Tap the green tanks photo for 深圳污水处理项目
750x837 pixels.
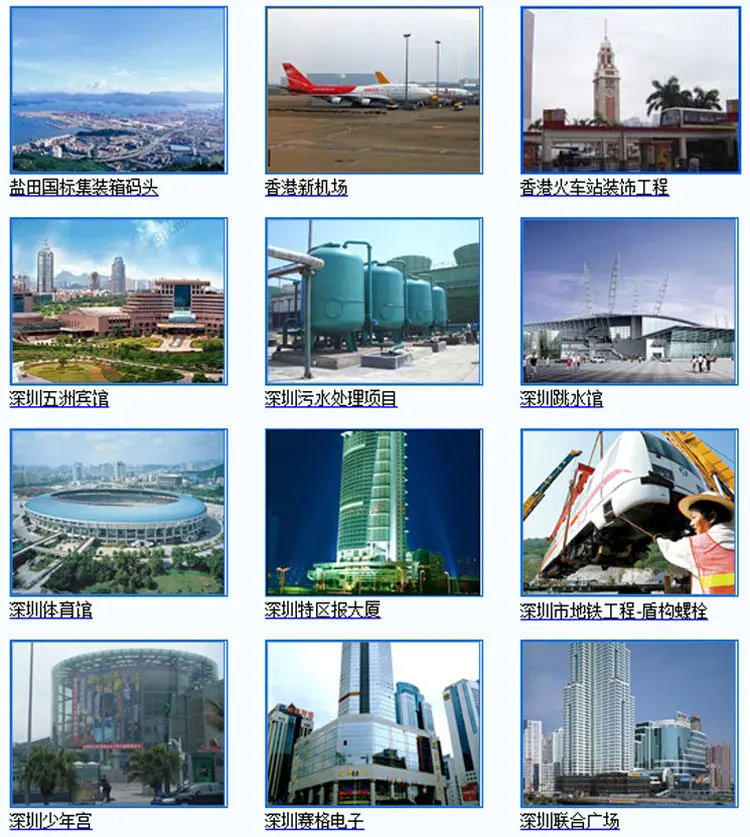pos(374,301)
